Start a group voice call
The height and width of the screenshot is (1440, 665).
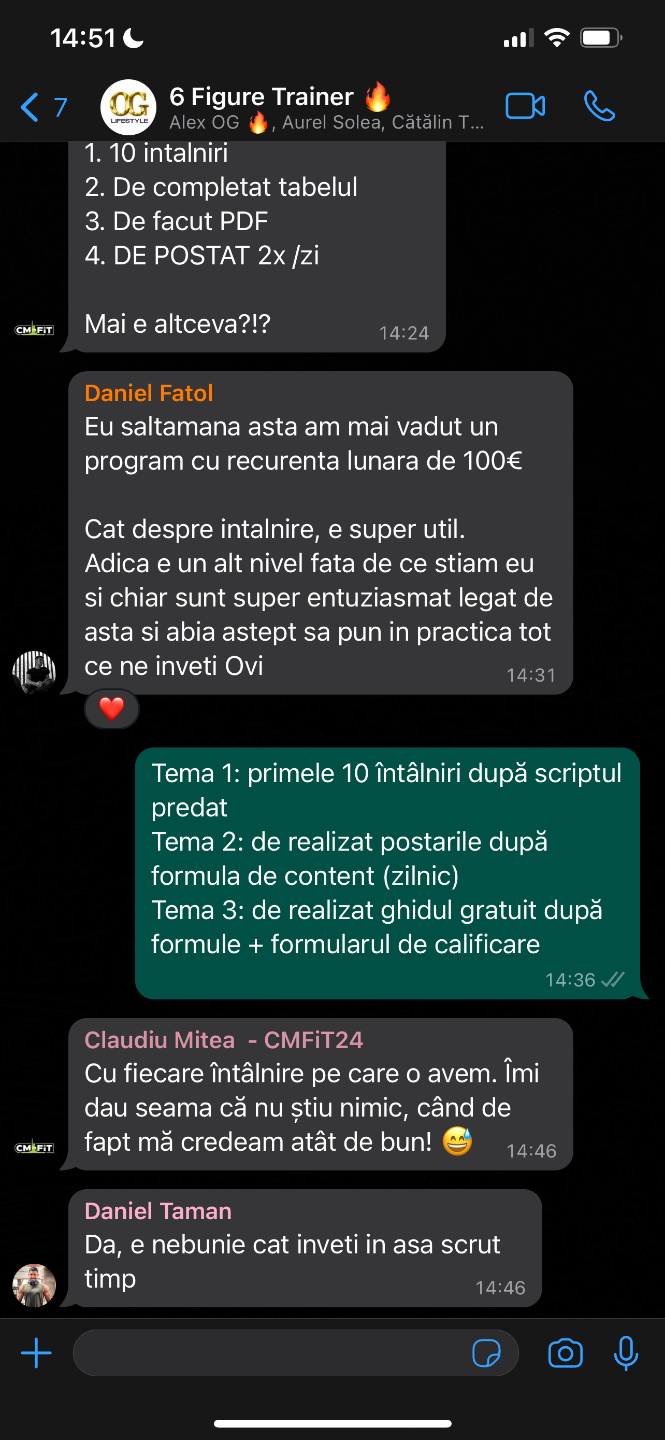(599, 107)
